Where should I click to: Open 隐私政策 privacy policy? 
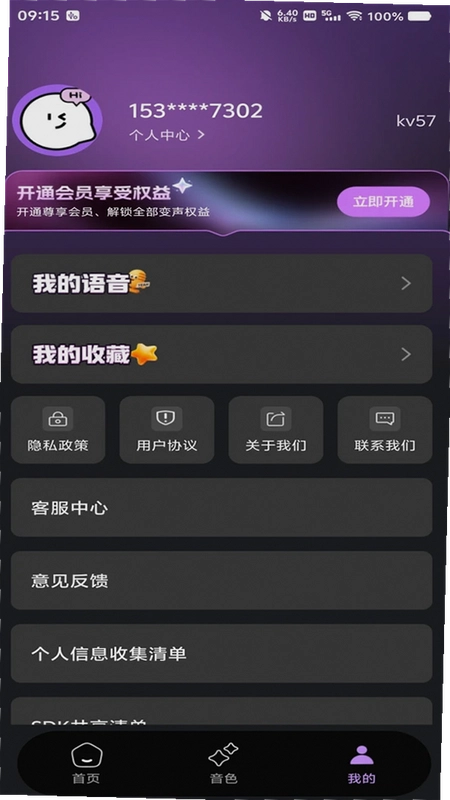click(x=58, y=430)
